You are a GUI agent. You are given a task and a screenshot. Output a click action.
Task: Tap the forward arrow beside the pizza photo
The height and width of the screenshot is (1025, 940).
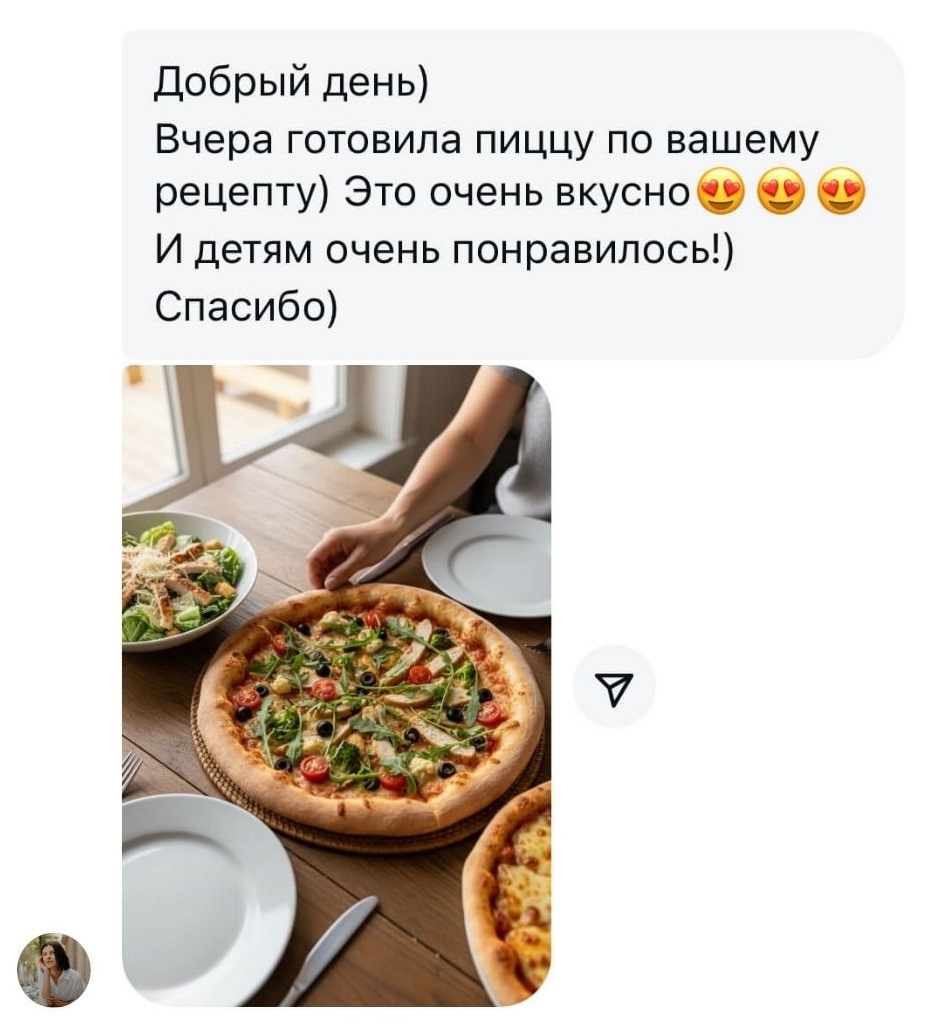pyautogui.click(x=614, y=686)
